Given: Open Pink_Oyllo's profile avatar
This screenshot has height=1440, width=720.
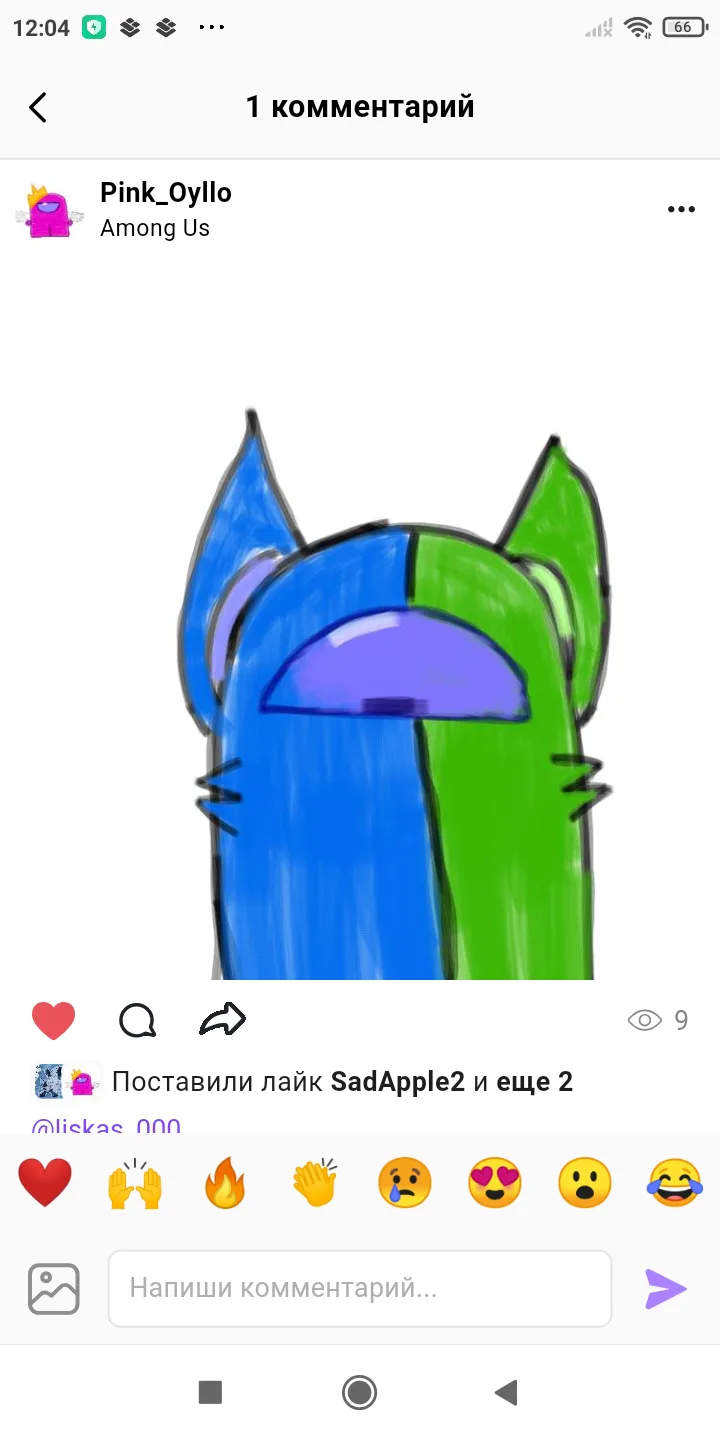Looking at the screenshot, I should coord(48,210).
